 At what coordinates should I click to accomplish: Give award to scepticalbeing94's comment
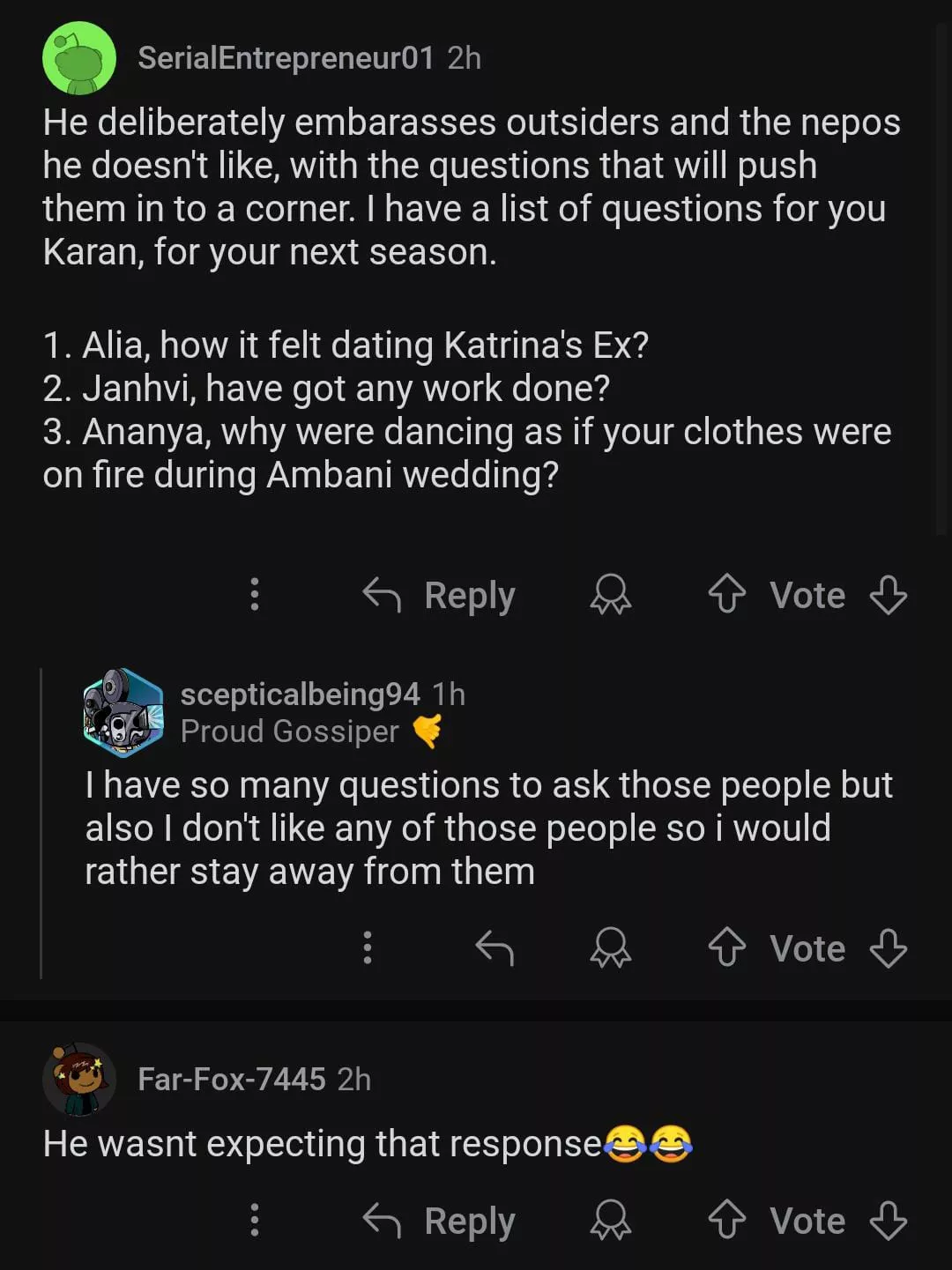click(610, 948)
